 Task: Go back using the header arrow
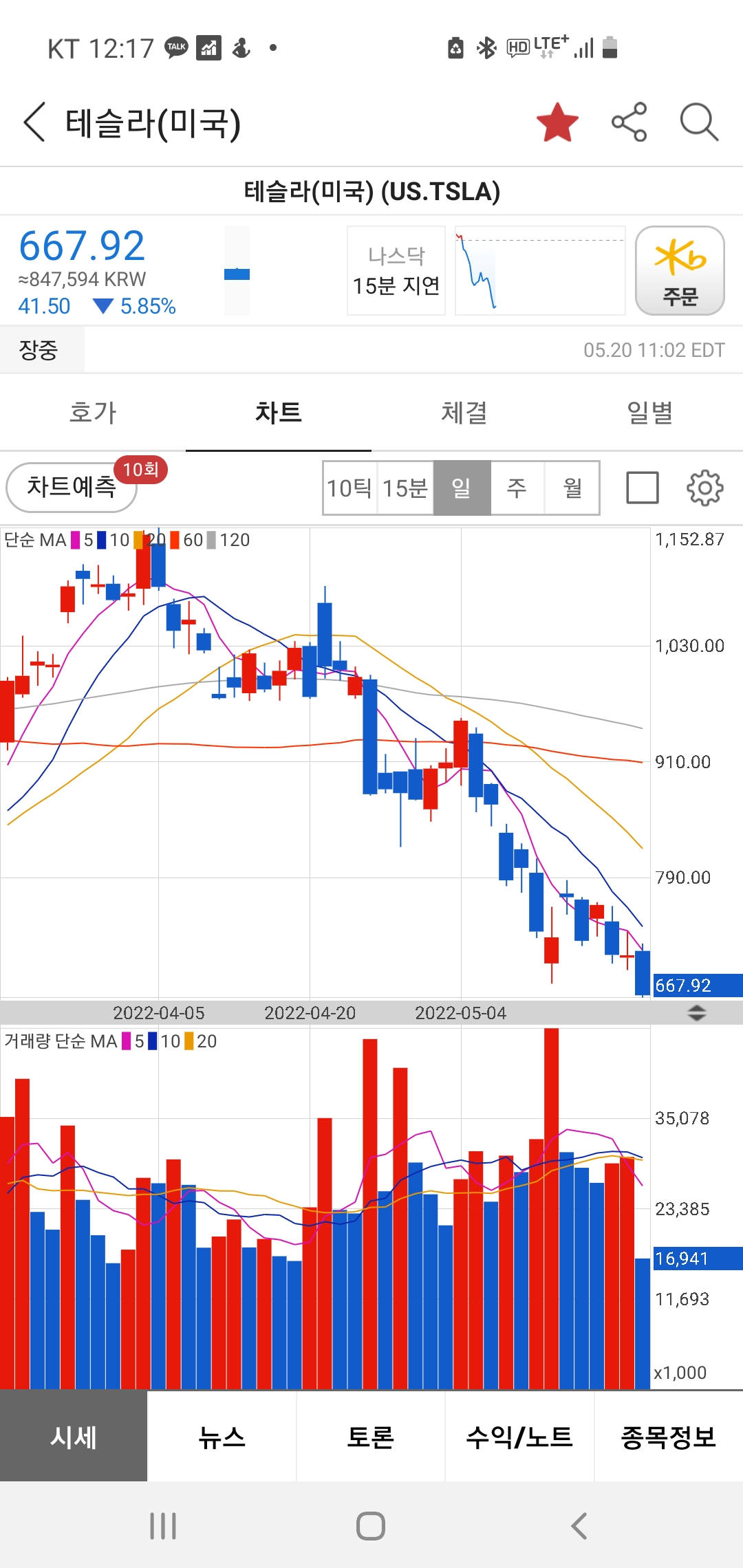click(34, 122)
